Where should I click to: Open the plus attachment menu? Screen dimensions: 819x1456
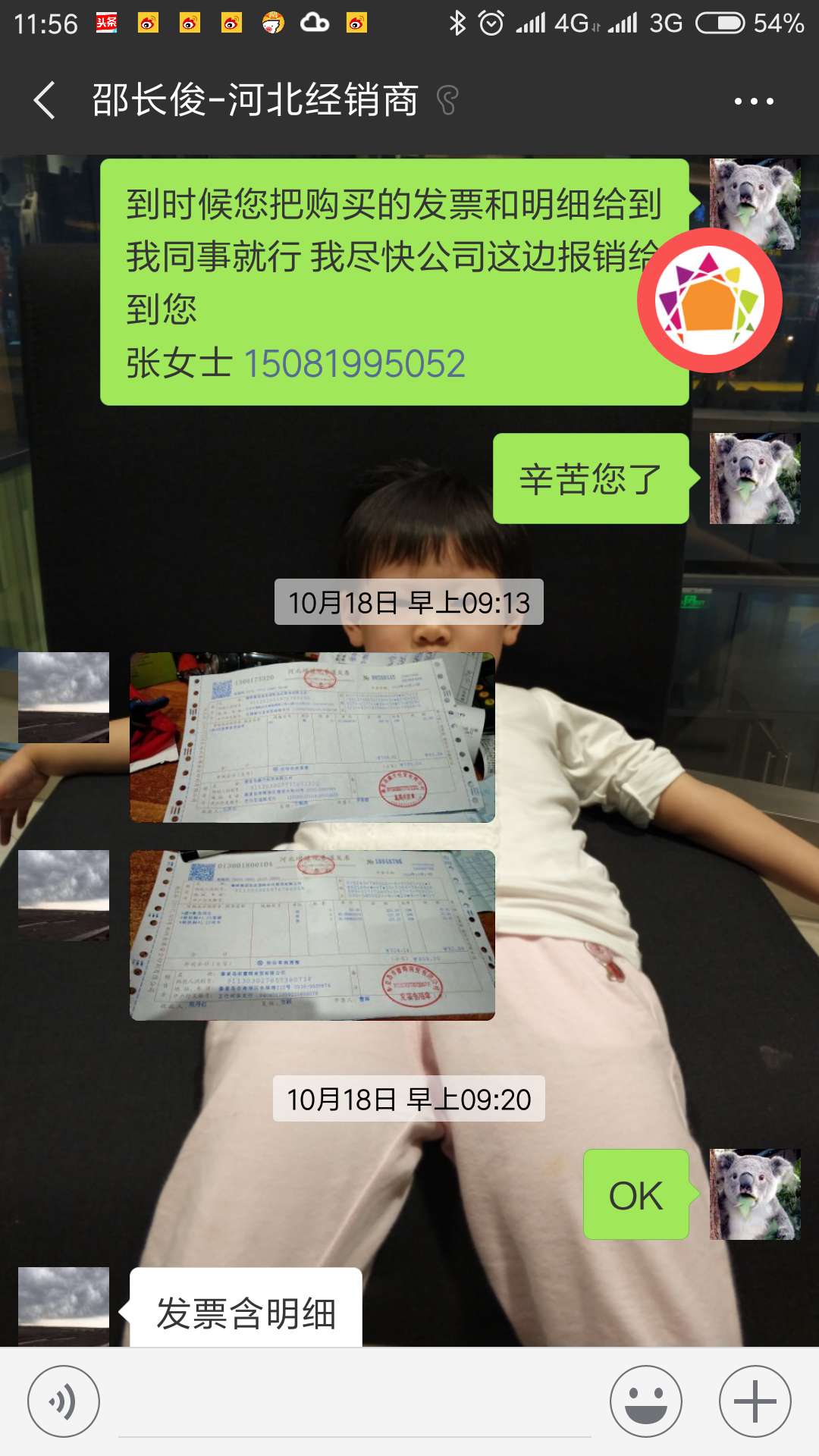[x=755, y=1401]
